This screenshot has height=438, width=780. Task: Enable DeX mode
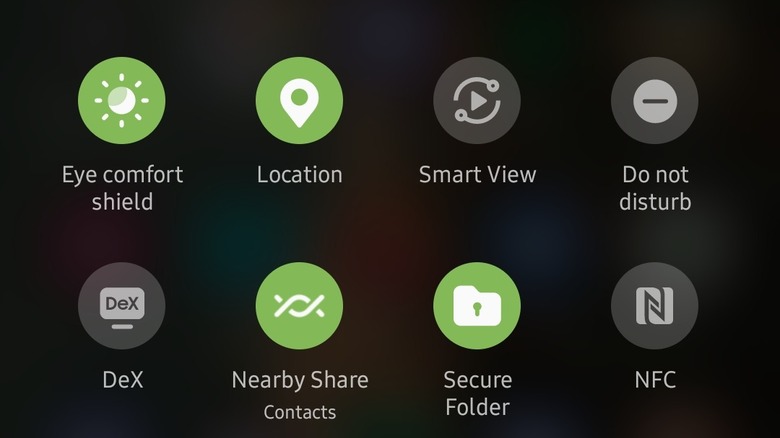pos(122,306)
